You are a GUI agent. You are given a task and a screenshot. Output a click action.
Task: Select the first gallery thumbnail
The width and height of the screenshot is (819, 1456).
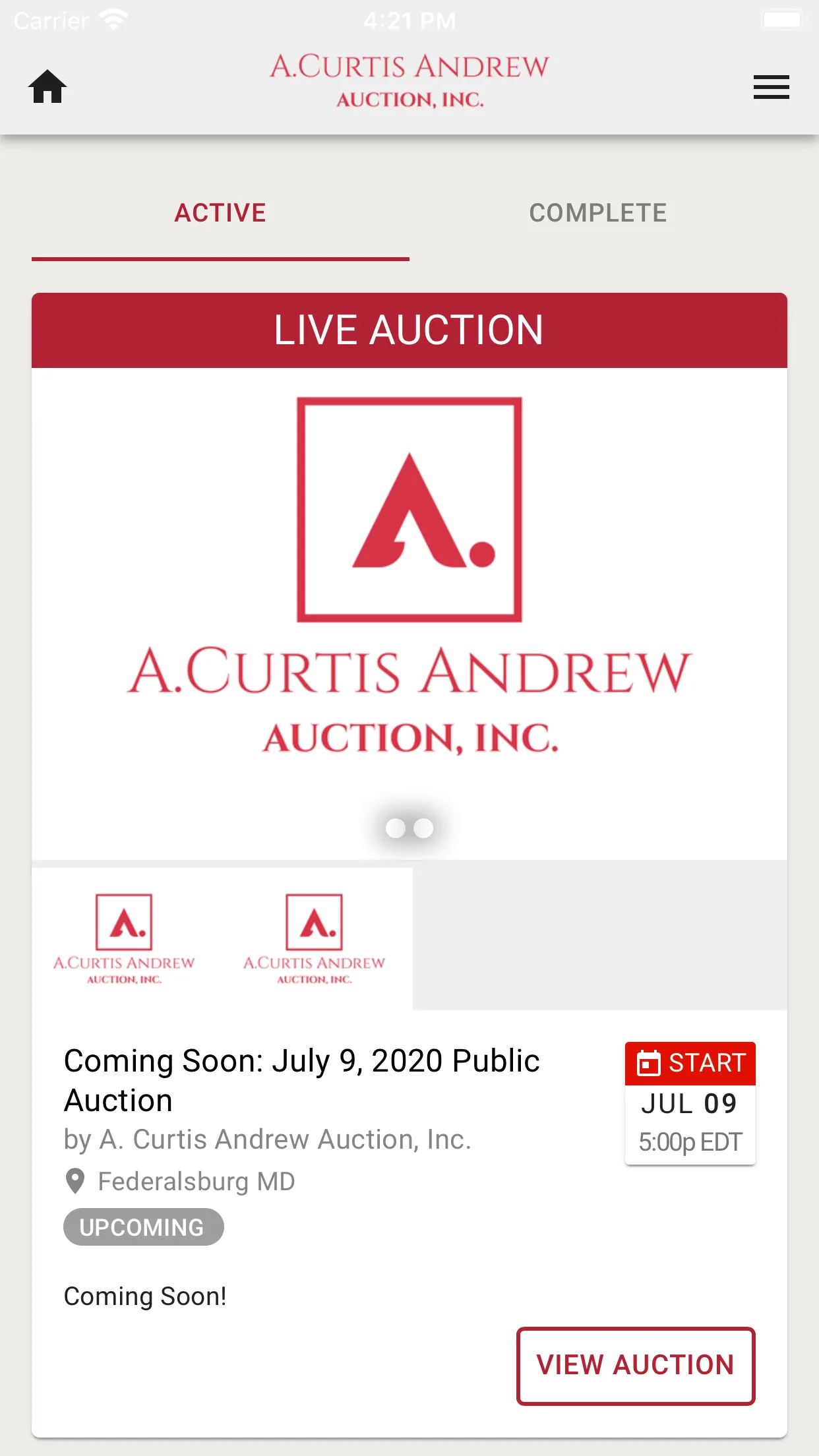[124, 939]
